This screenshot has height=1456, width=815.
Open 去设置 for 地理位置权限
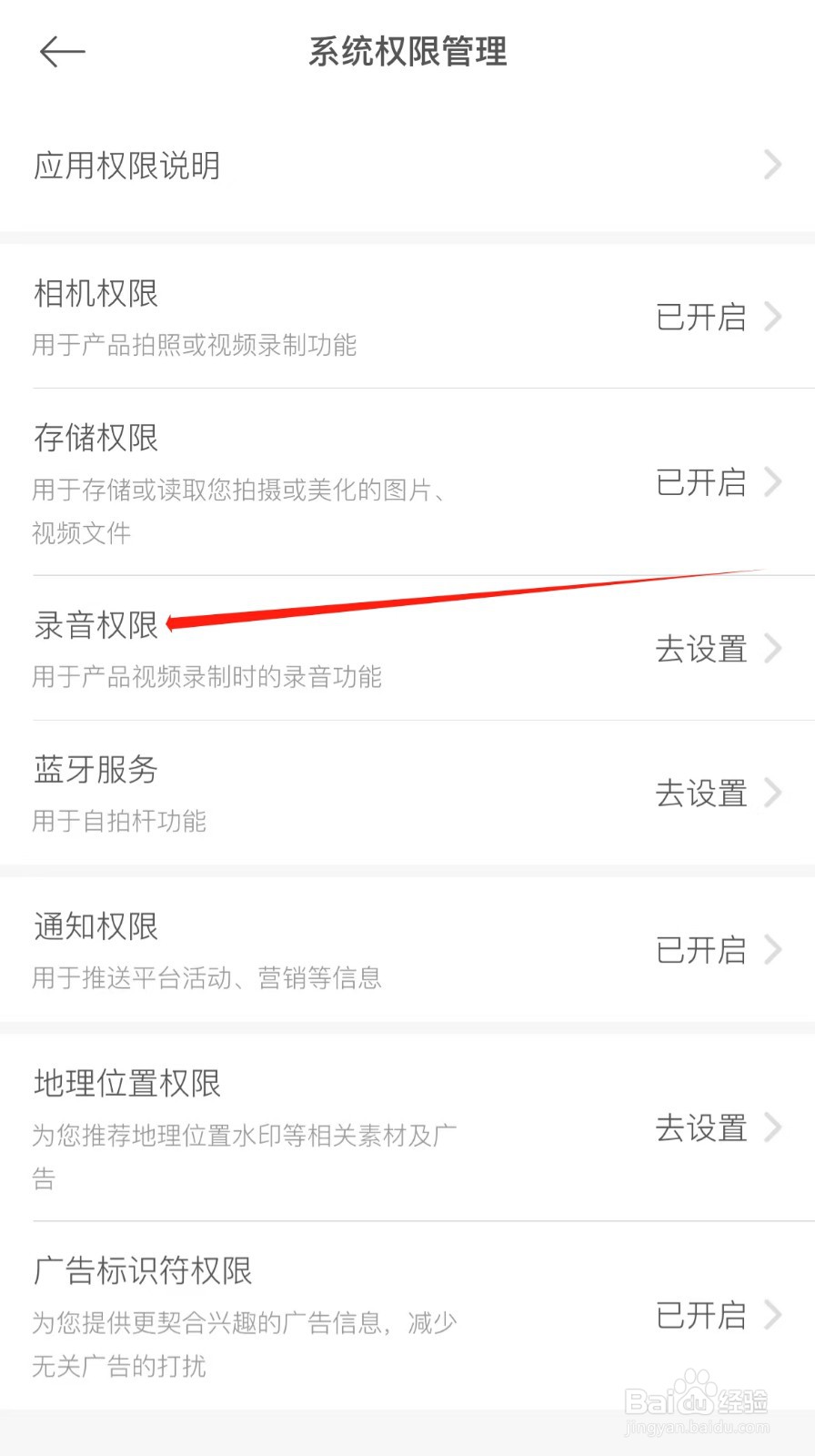(x=700, y=1130)
